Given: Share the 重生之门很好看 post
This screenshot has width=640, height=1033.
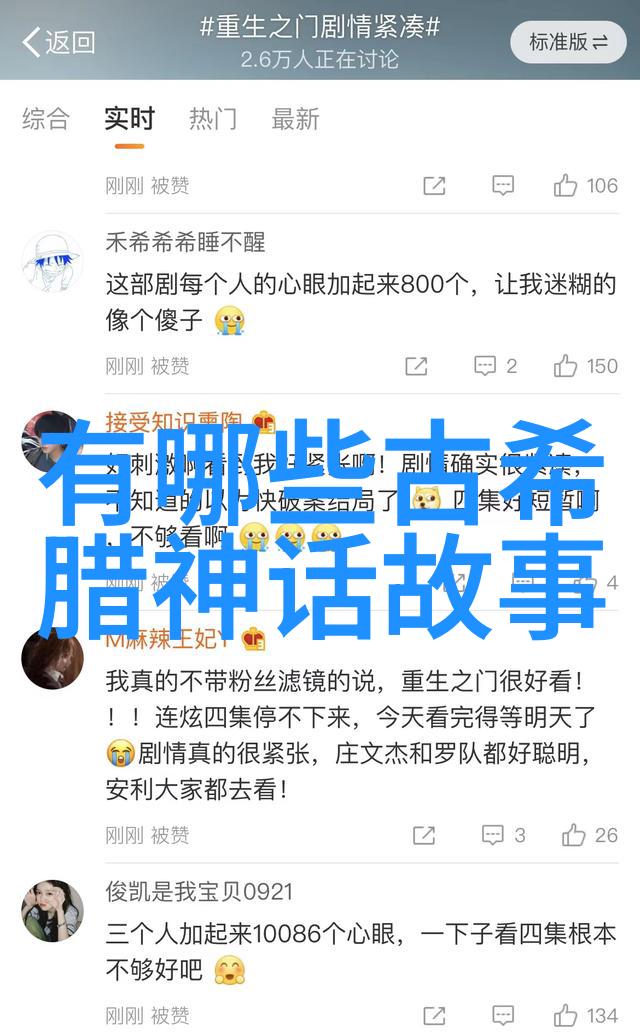Looking at the screenshot, I should click(424, 835).
